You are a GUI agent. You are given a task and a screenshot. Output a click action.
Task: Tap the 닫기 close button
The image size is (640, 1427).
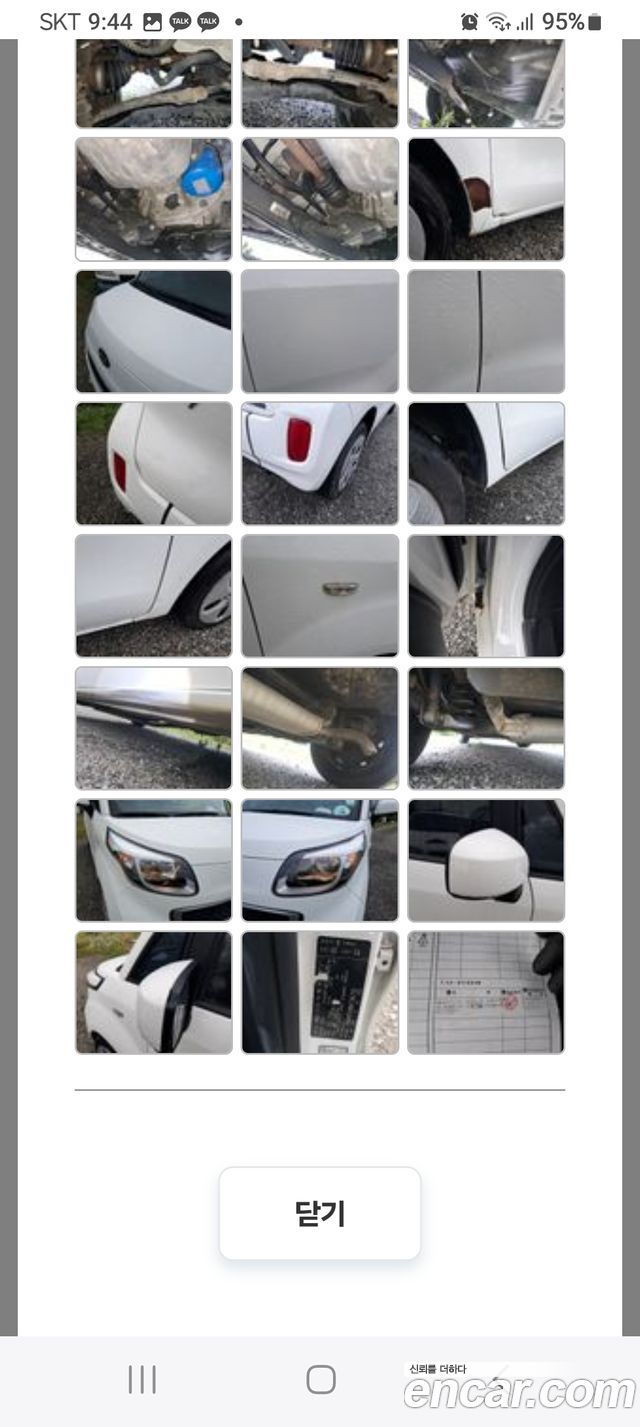tap(320, 1213)
